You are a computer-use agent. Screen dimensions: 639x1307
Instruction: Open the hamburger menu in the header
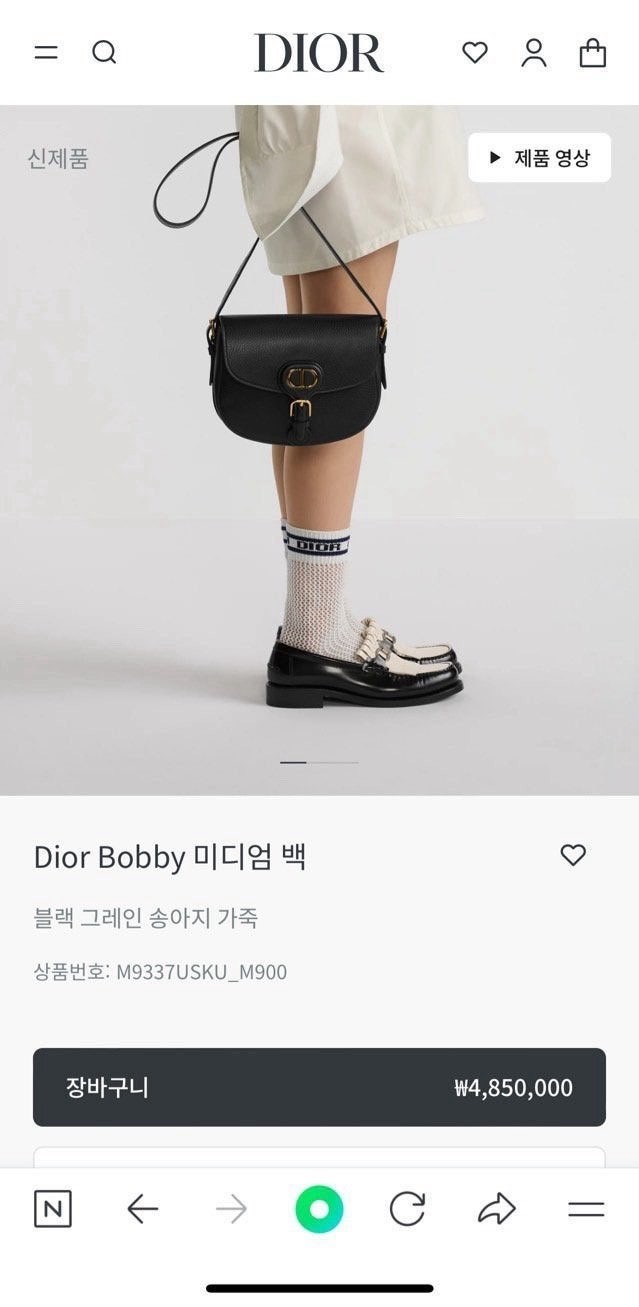46,52
